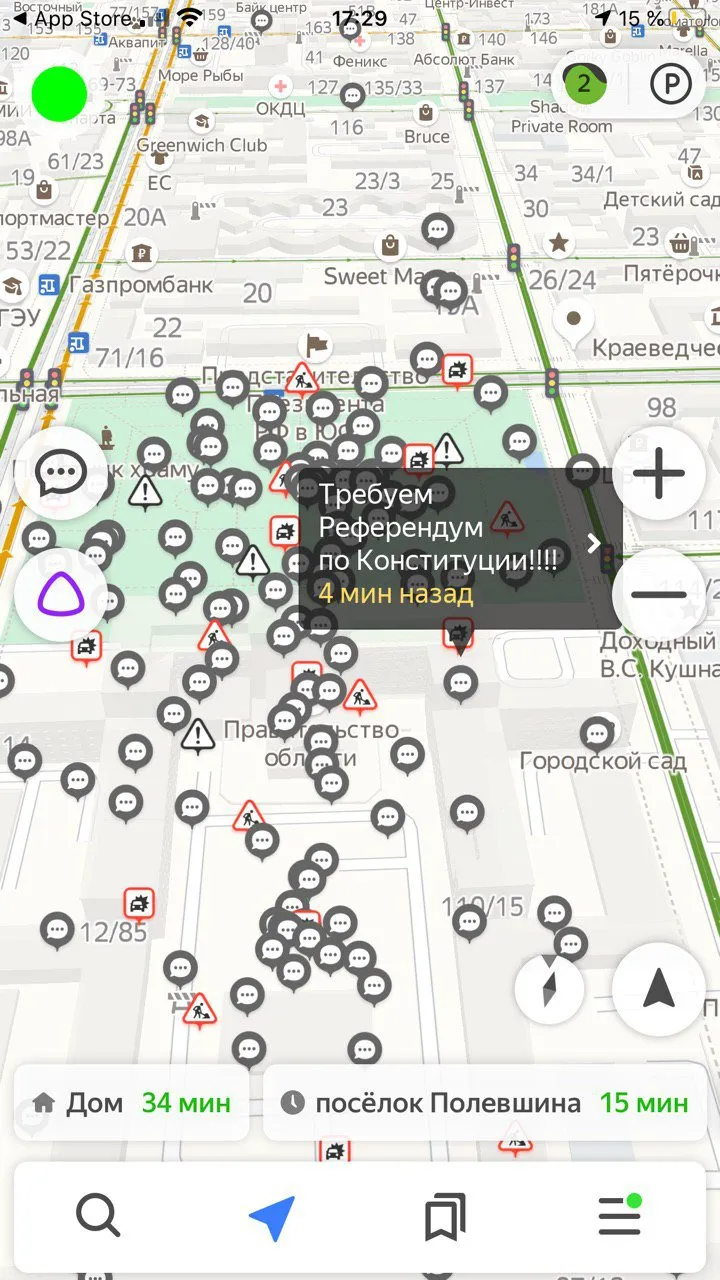This screenshot has width=720, height=1280.
Task: Center the map on my location arrow
Action: tap(659, 989)
